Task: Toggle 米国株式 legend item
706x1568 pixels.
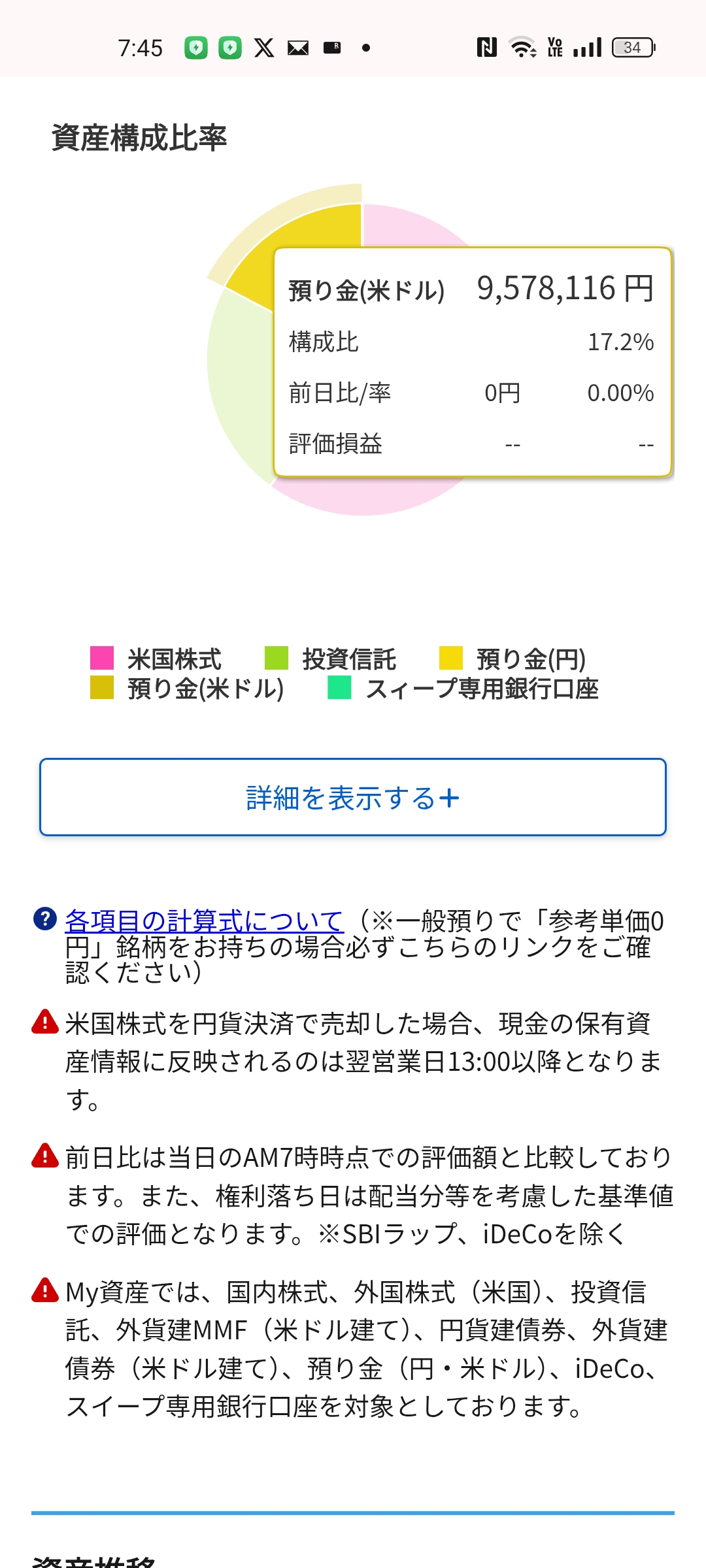Action: (x=156, y=659)
